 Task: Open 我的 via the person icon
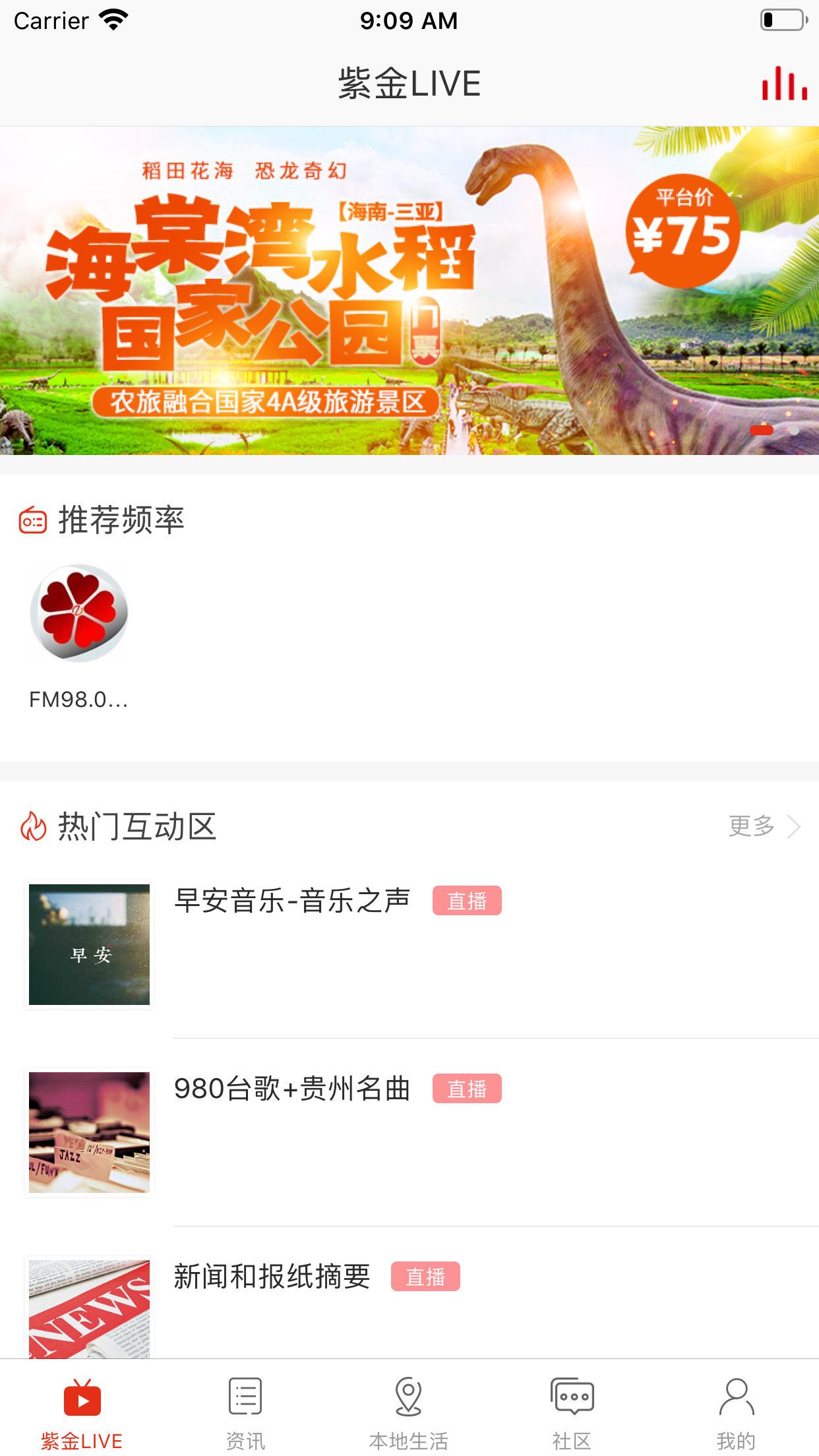[x=737, y=1395]
